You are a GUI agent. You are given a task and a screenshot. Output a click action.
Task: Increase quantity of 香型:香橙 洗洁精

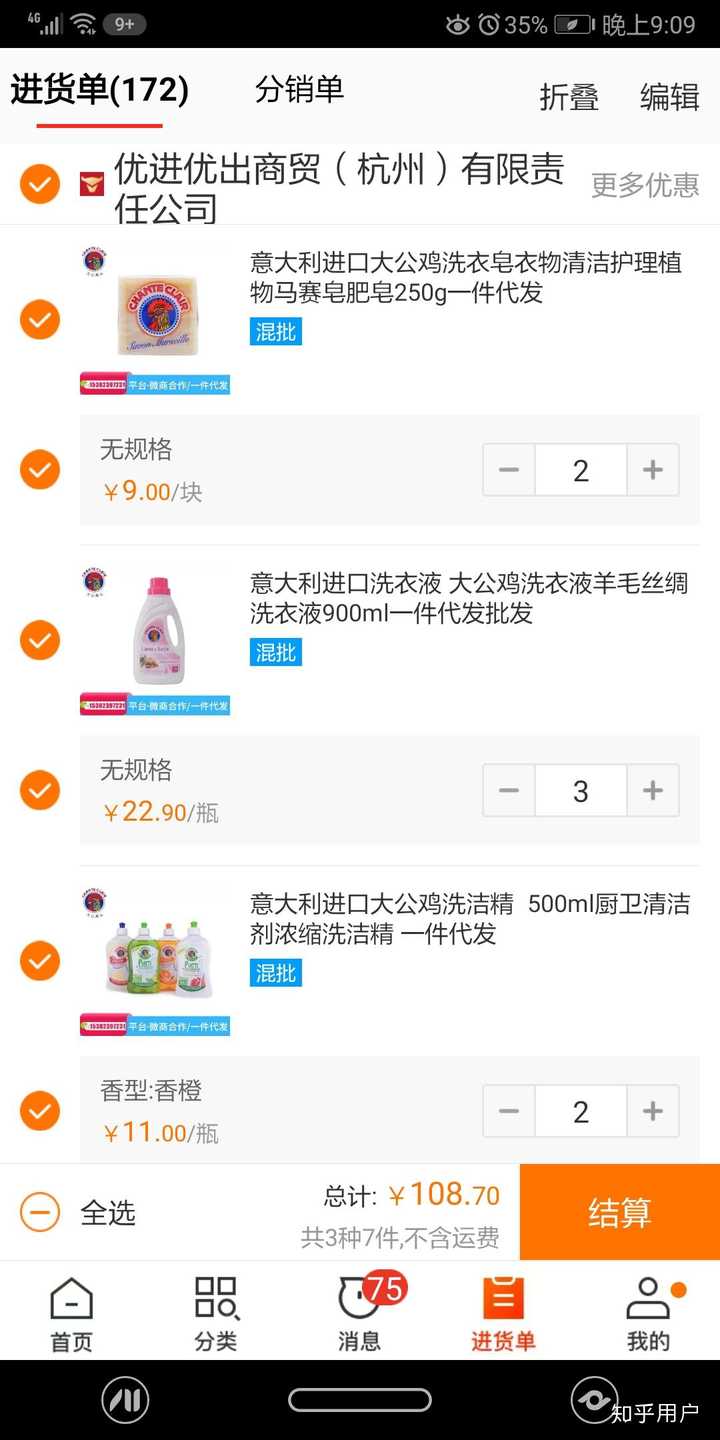[653, 1111]
